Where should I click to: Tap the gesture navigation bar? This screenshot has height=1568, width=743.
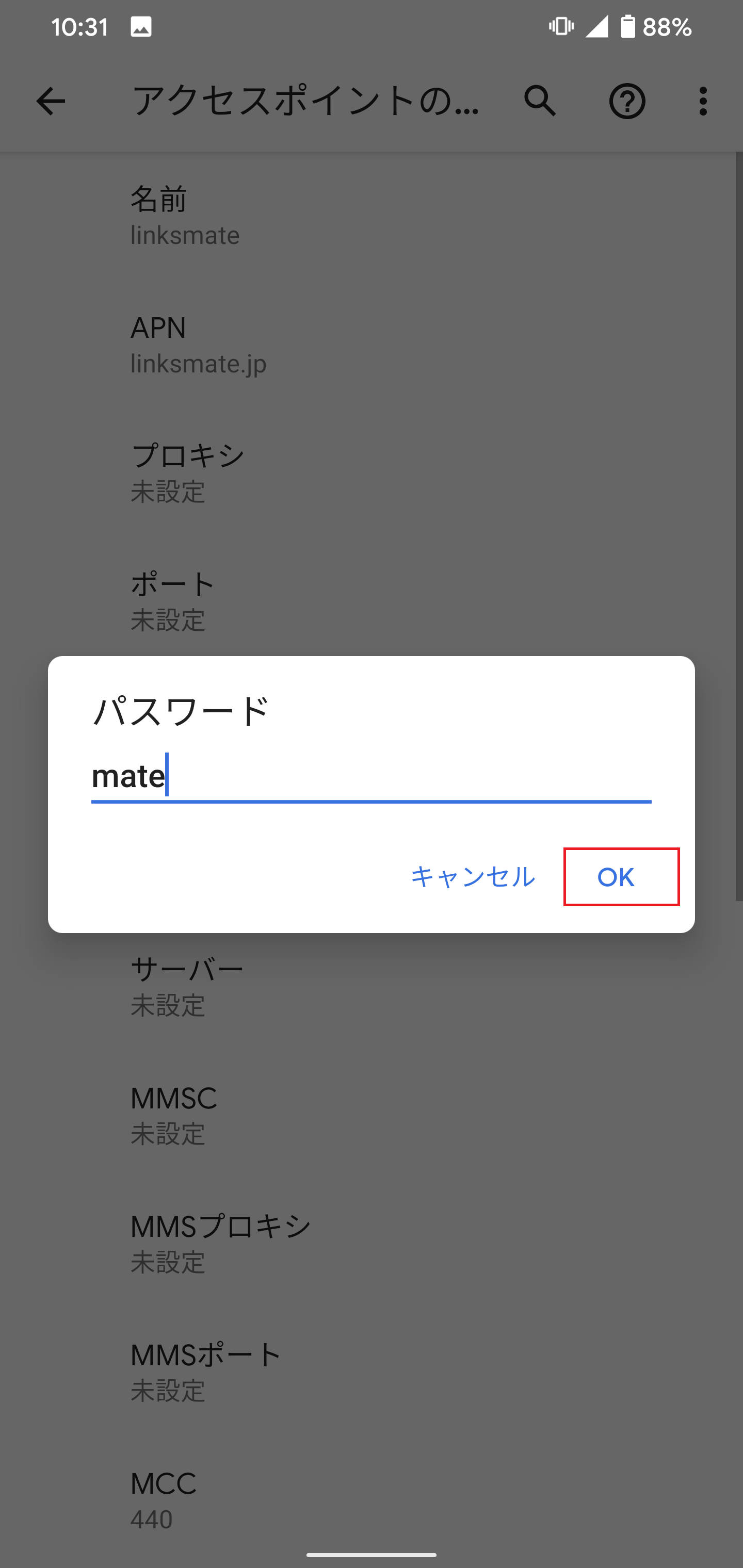click(372, 1556)
